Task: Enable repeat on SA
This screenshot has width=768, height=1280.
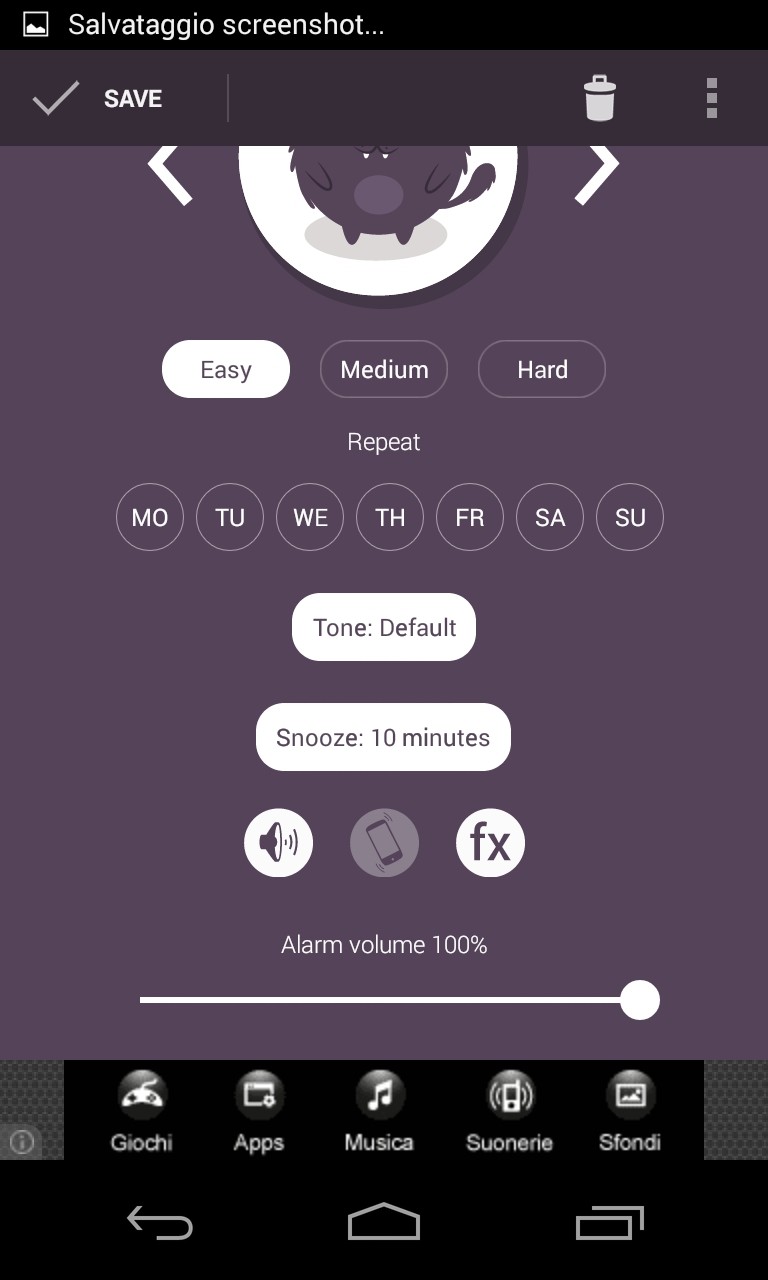Action: (550, 517)
